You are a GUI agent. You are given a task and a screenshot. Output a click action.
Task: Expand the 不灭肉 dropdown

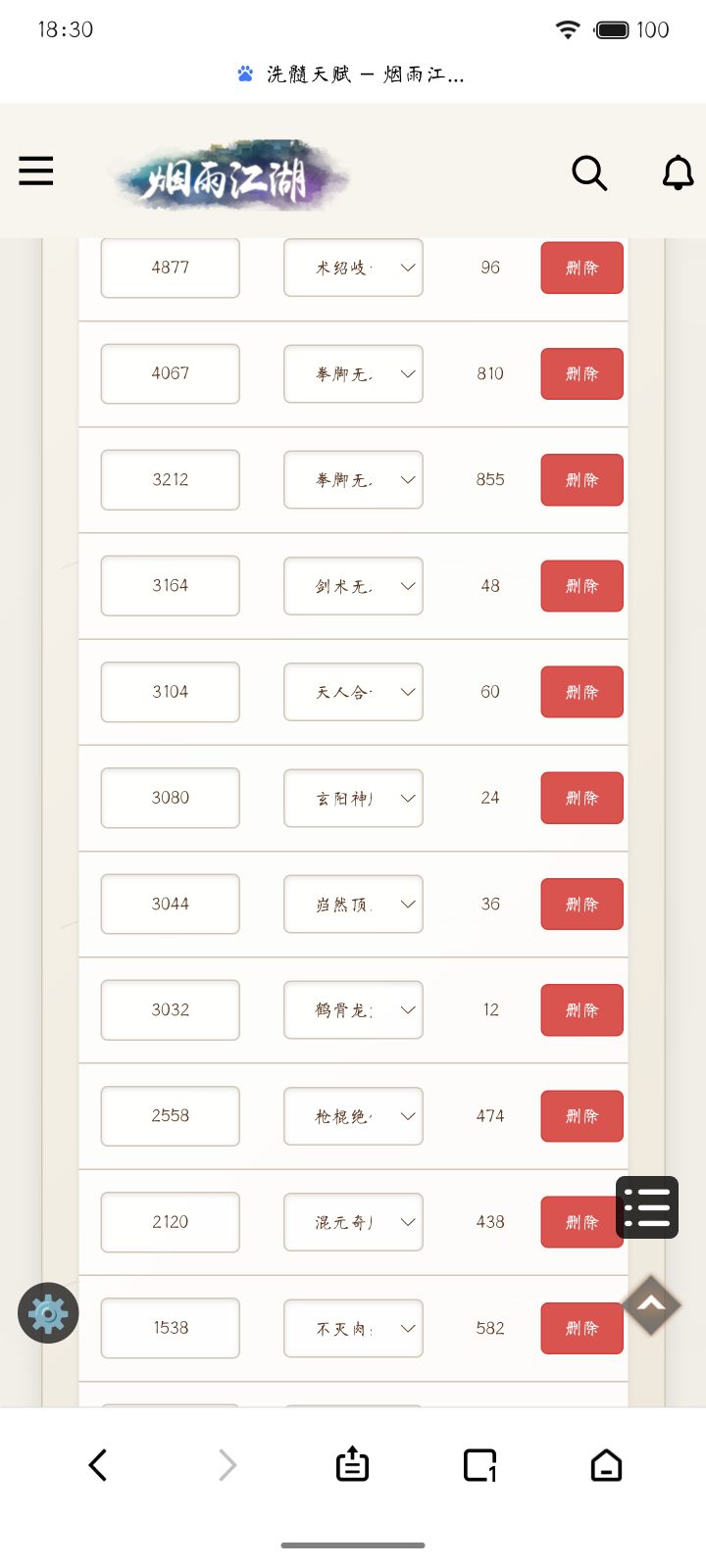point(353,1328)
